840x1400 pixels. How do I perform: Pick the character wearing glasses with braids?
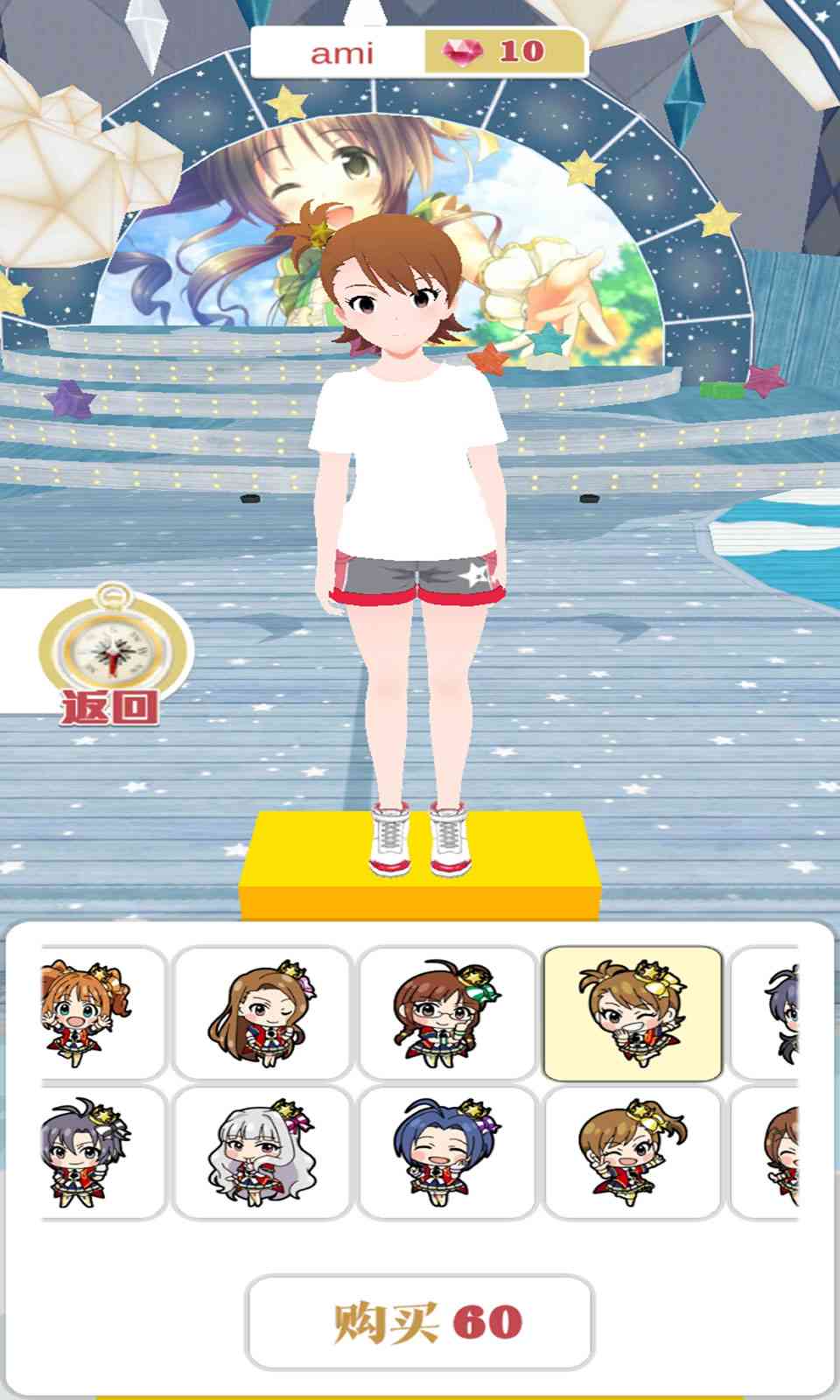tap(447, 1012)
